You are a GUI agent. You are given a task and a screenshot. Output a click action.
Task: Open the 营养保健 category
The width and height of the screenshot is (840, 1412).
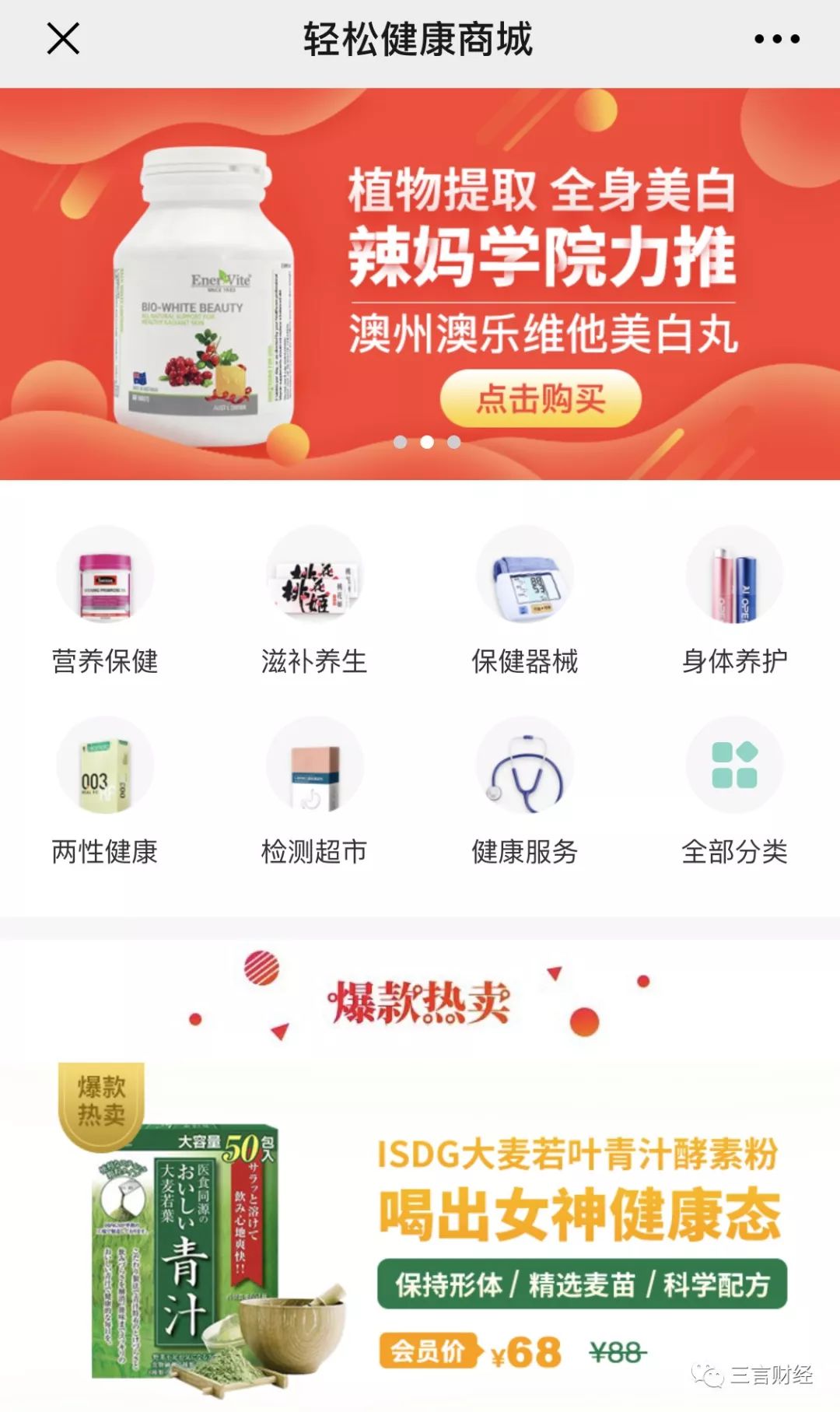click(x=105, y=575)
